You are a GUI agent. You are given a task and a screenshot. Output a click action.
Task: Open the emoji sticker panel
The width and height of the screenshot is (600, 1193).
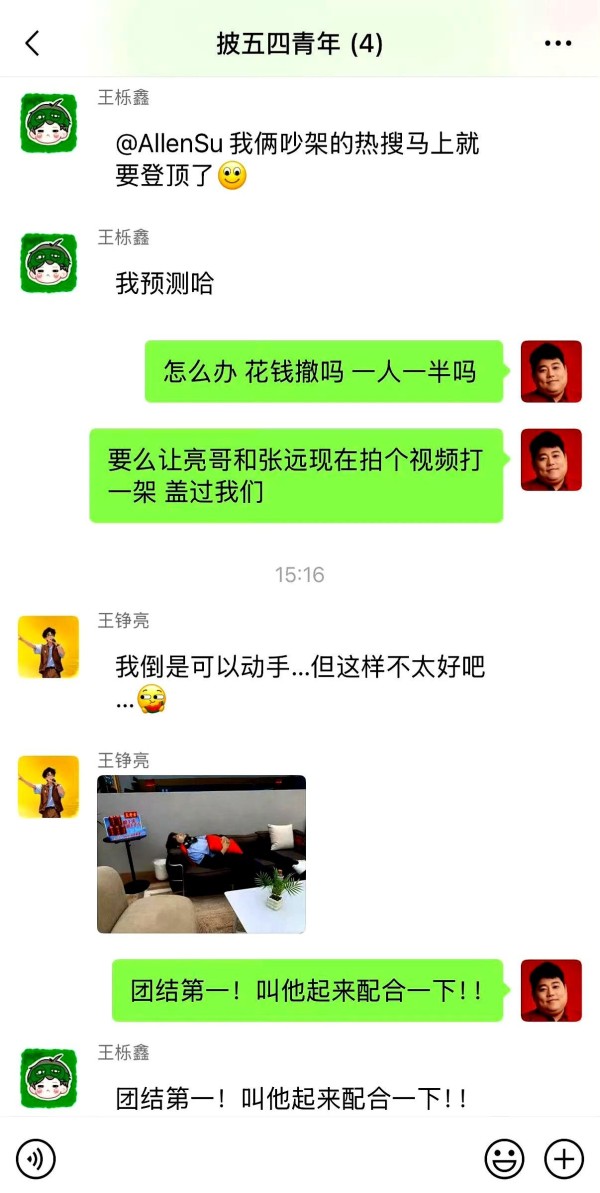click(504, 1159)
